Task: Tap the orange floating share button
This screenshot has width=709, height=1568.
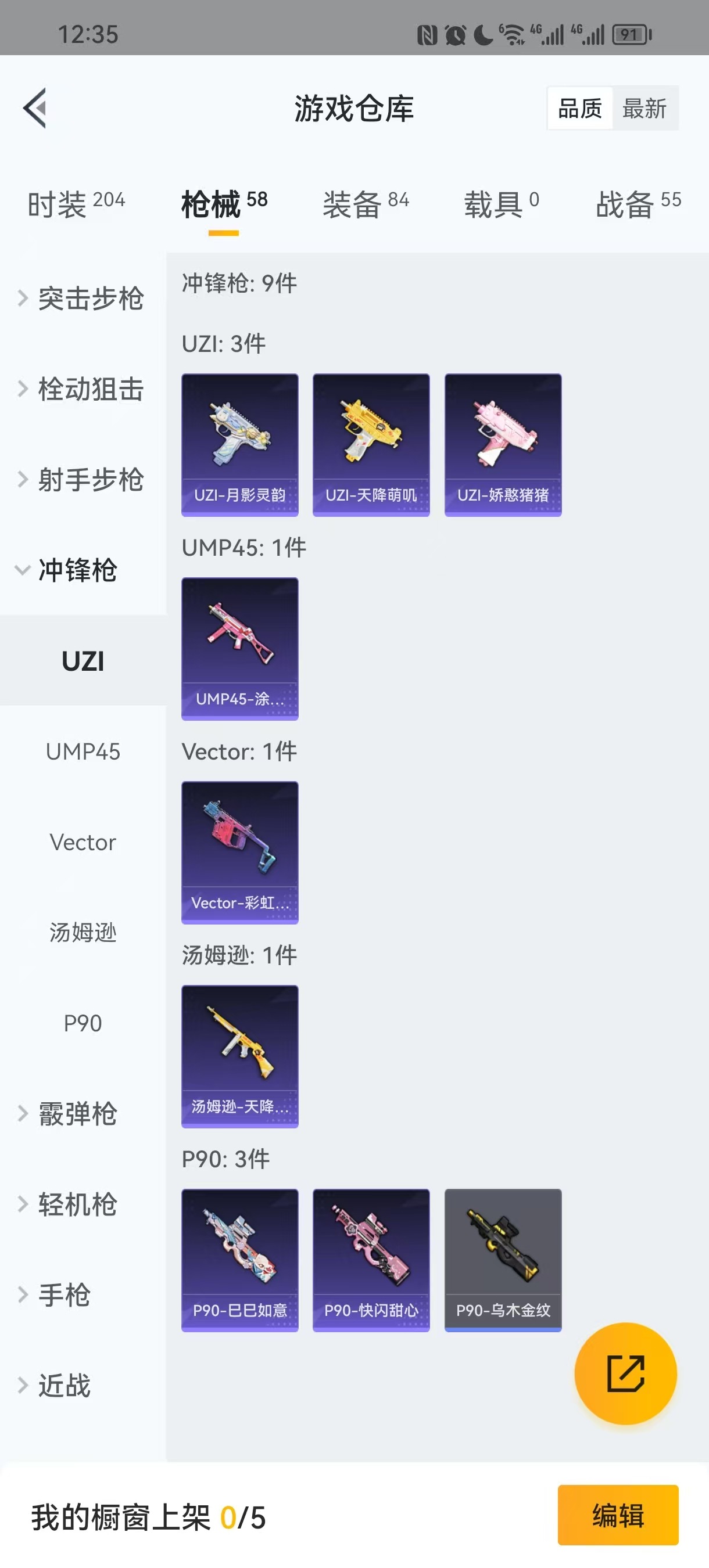Action: (x=625, y=1373)
